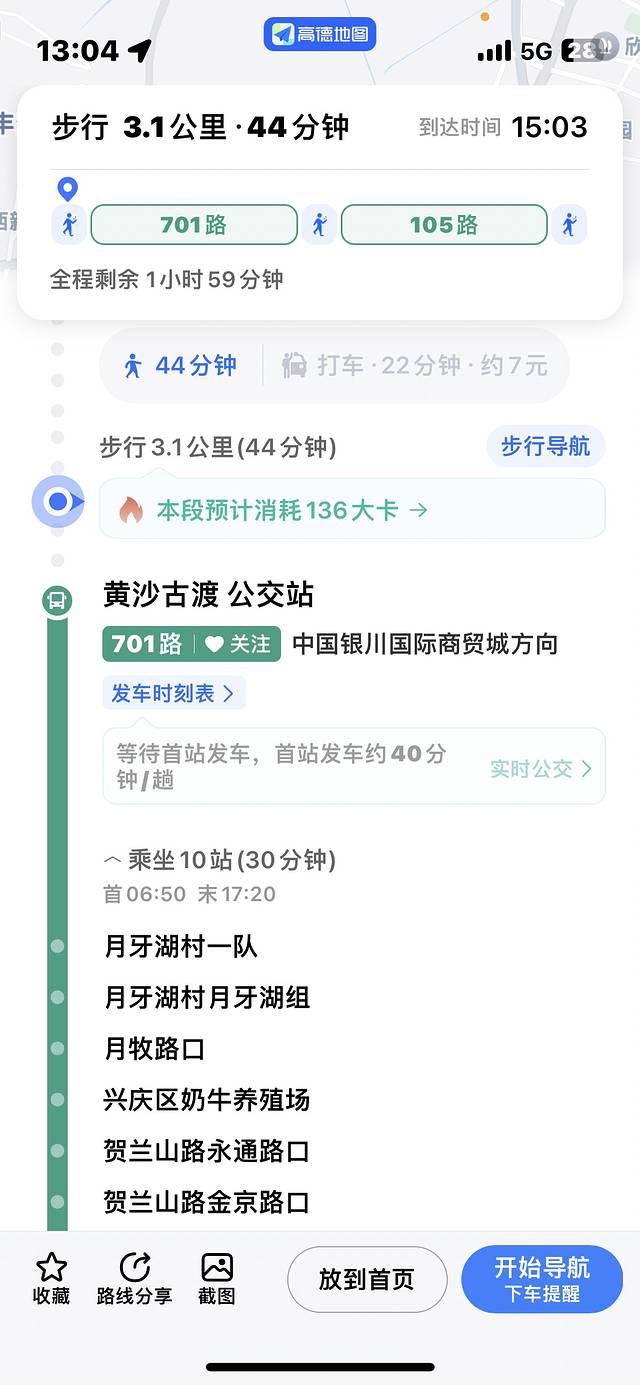Select the 44分钟 walking option

pyautogui.click(x=181, y=366)
